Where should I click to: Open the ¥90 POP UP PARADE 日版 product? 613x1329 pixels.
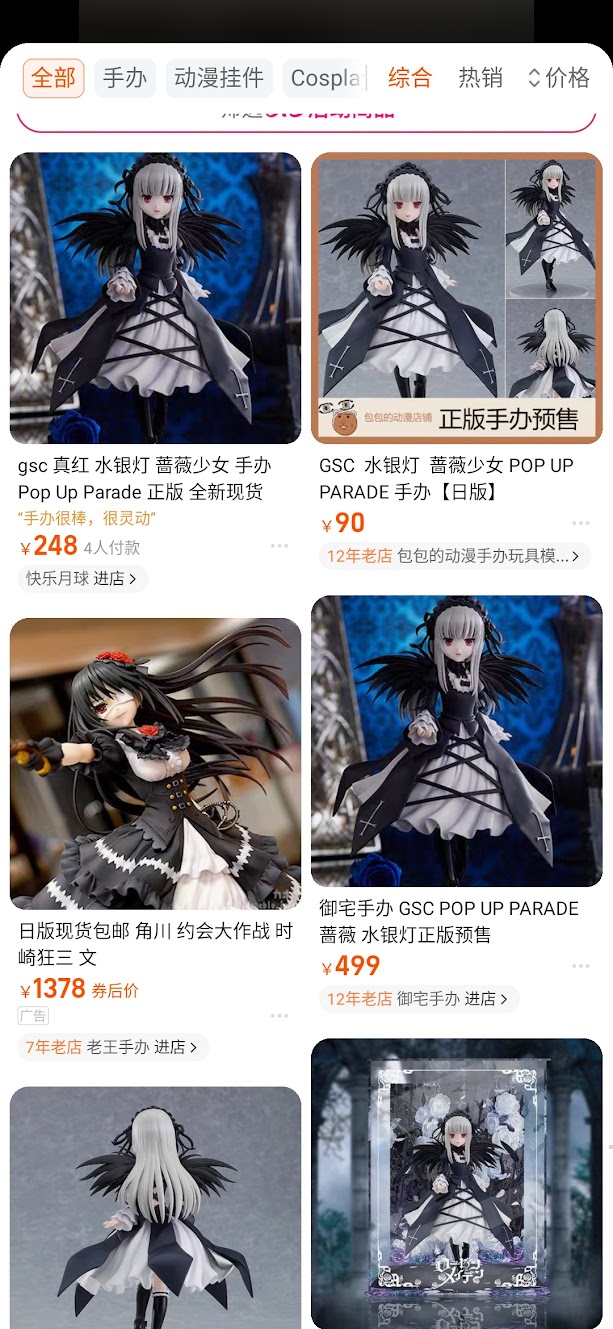coord(457,298)
